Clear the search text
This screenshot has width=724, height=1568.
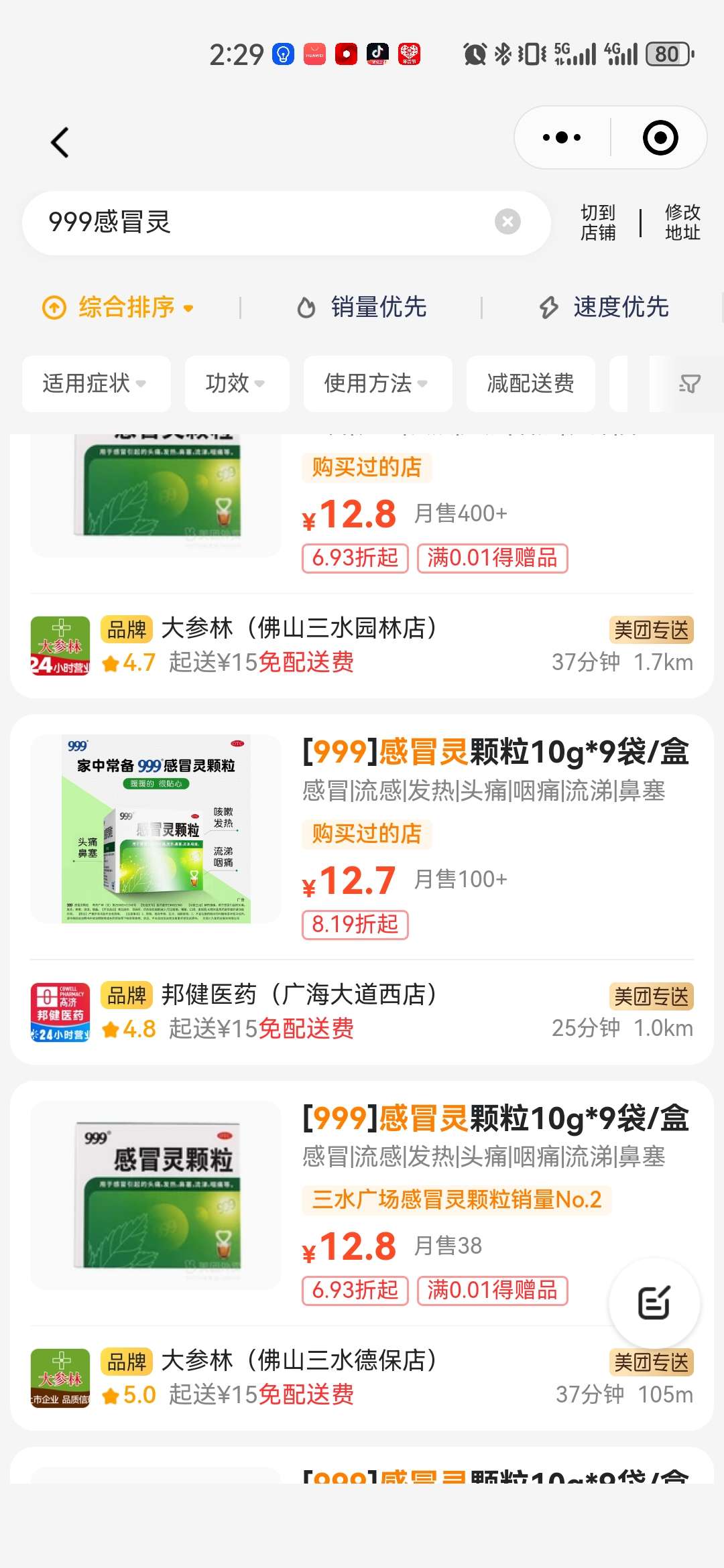coord(507,222)
